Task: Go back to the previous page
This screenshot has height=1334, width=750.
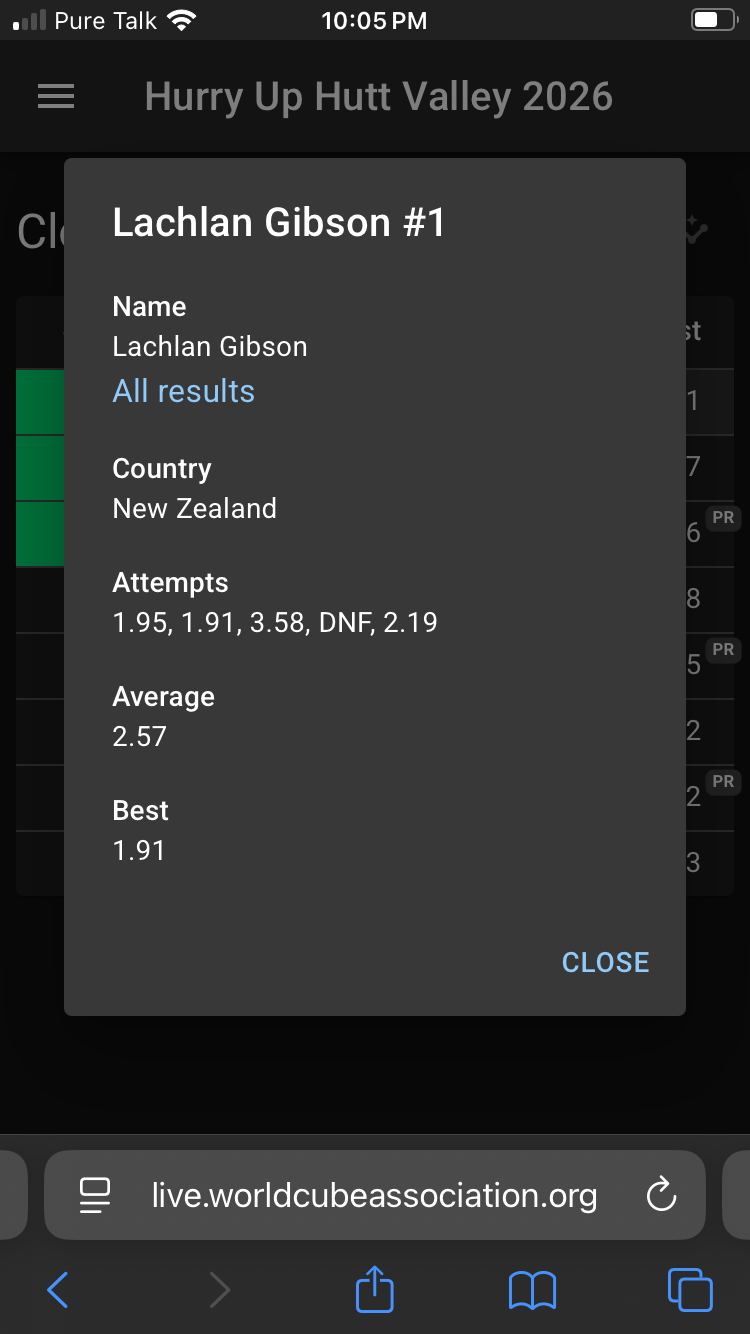Action: tap(58, 1290)
